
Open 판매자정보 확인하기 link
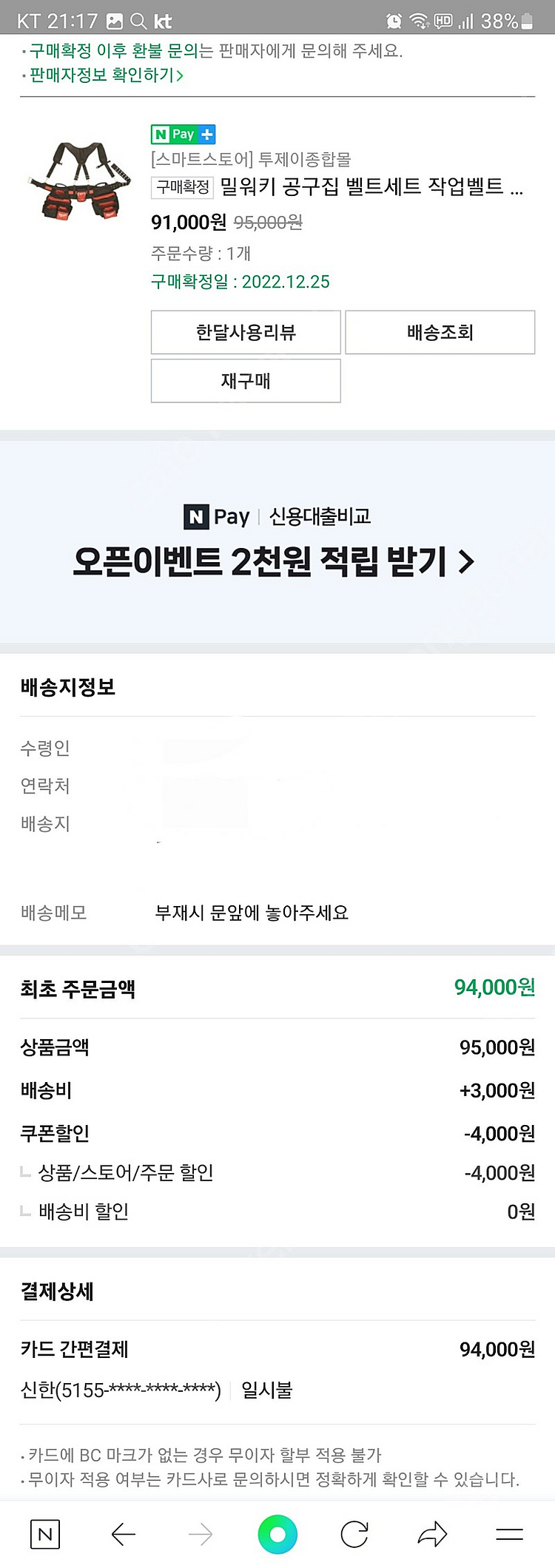tap(106, 75)
